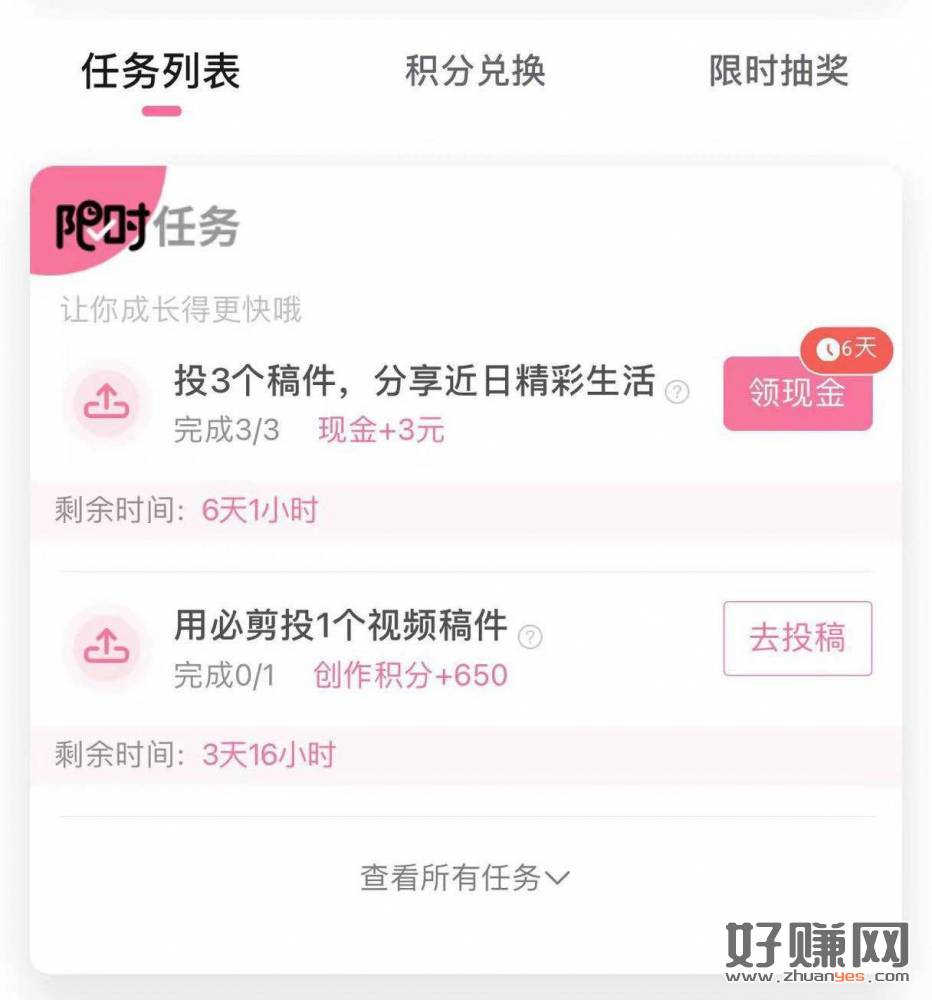932x1000 pixels.
Task: Expand 查看所有任务 to see all tasks
Action: coord(465,878)
